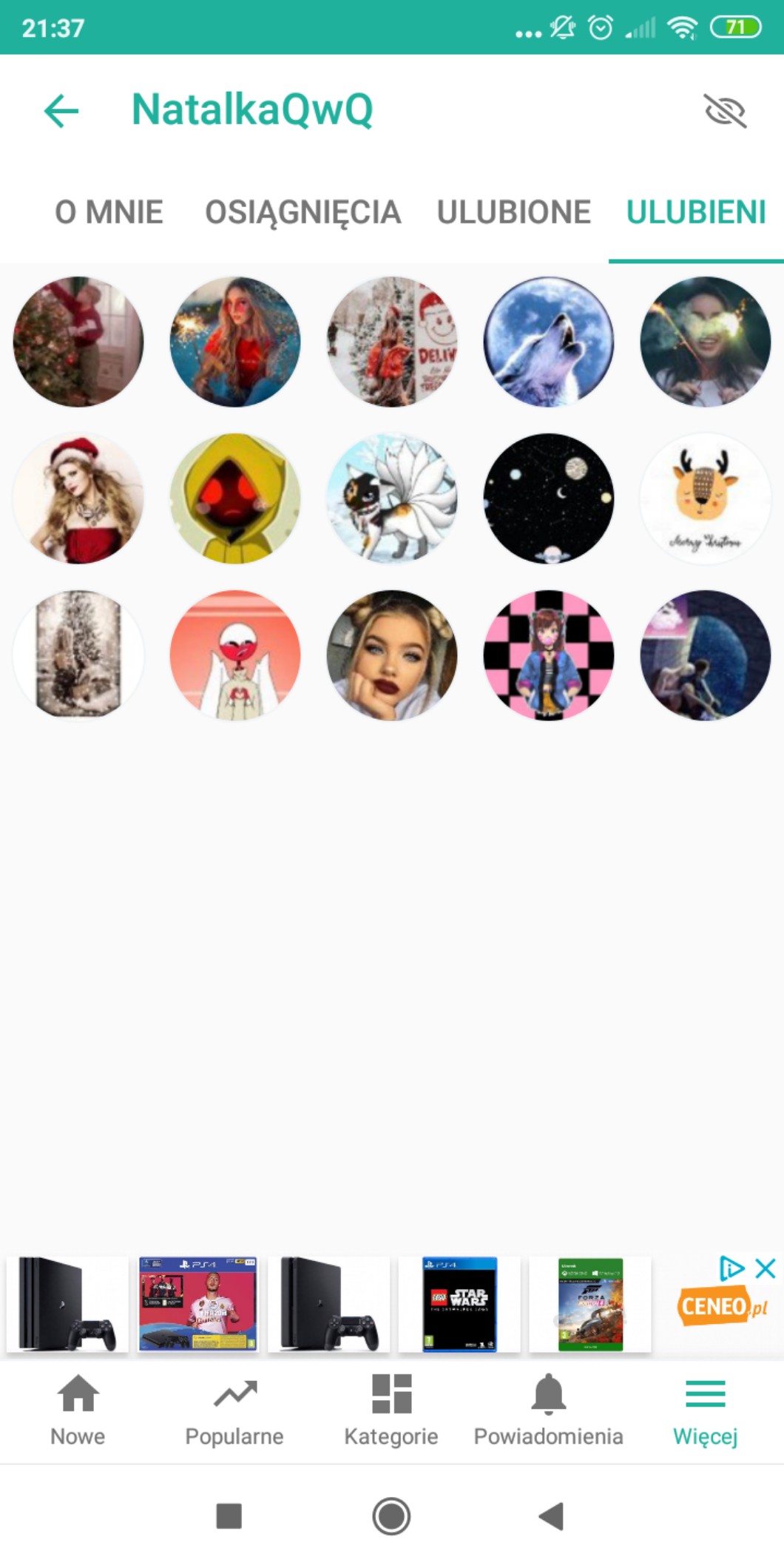This screenshot has width=784, height=1568.
Task: Switch to the O MNIE tab
Action: [x=109, y=212]
